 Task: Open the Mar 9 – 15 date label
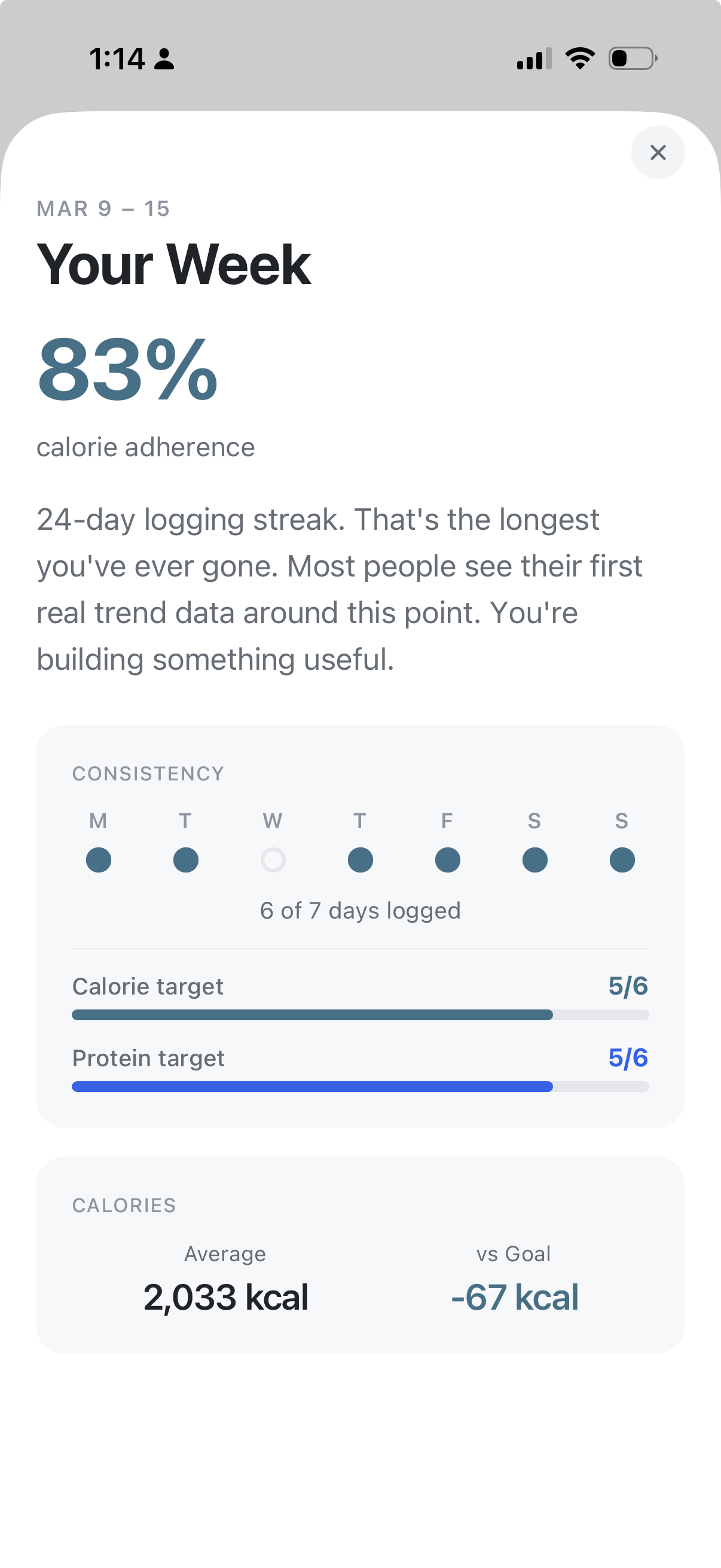103,208
